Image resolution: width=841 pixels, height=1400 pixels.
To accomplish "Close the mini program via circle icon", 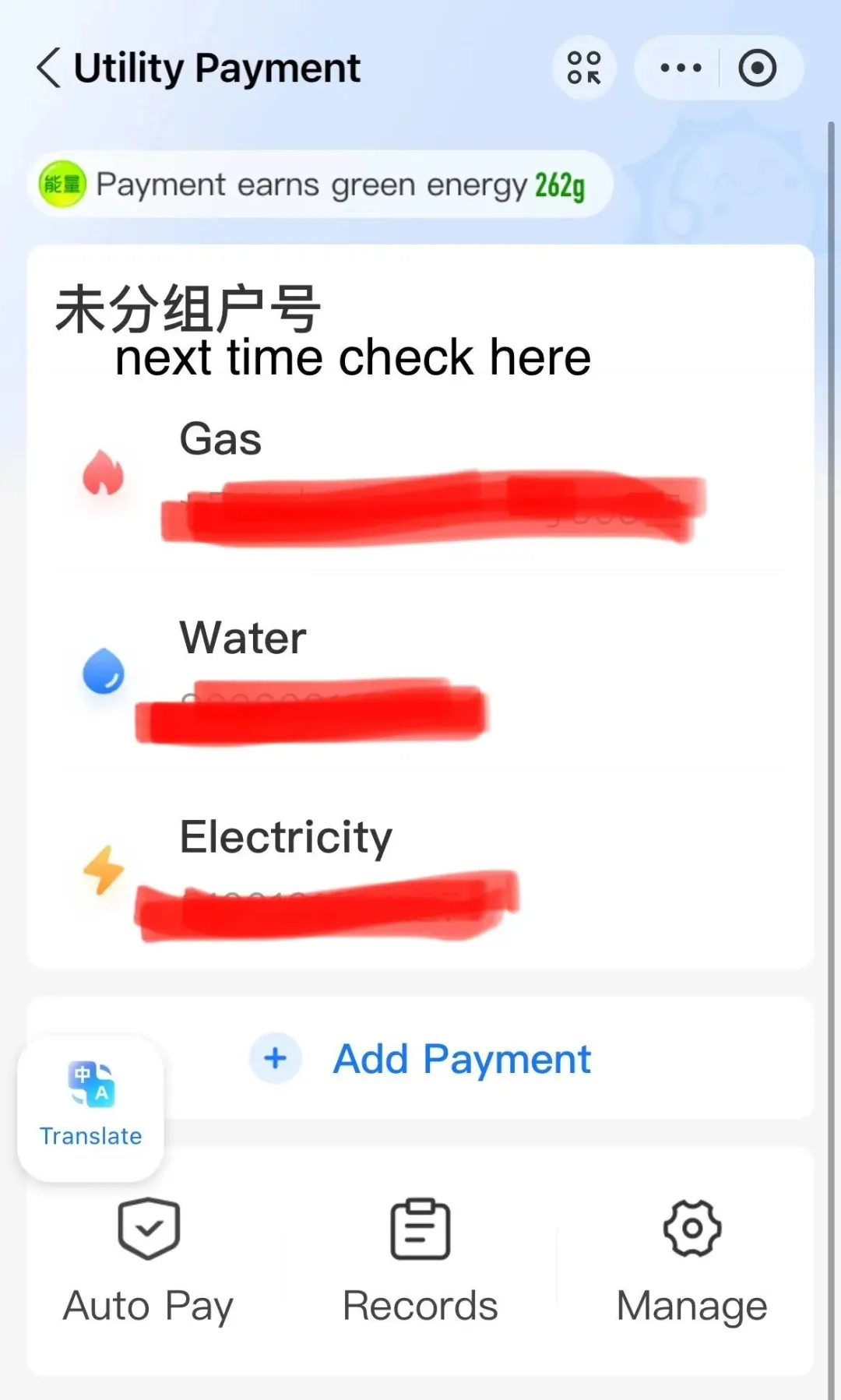I will [x=757, y=68].
